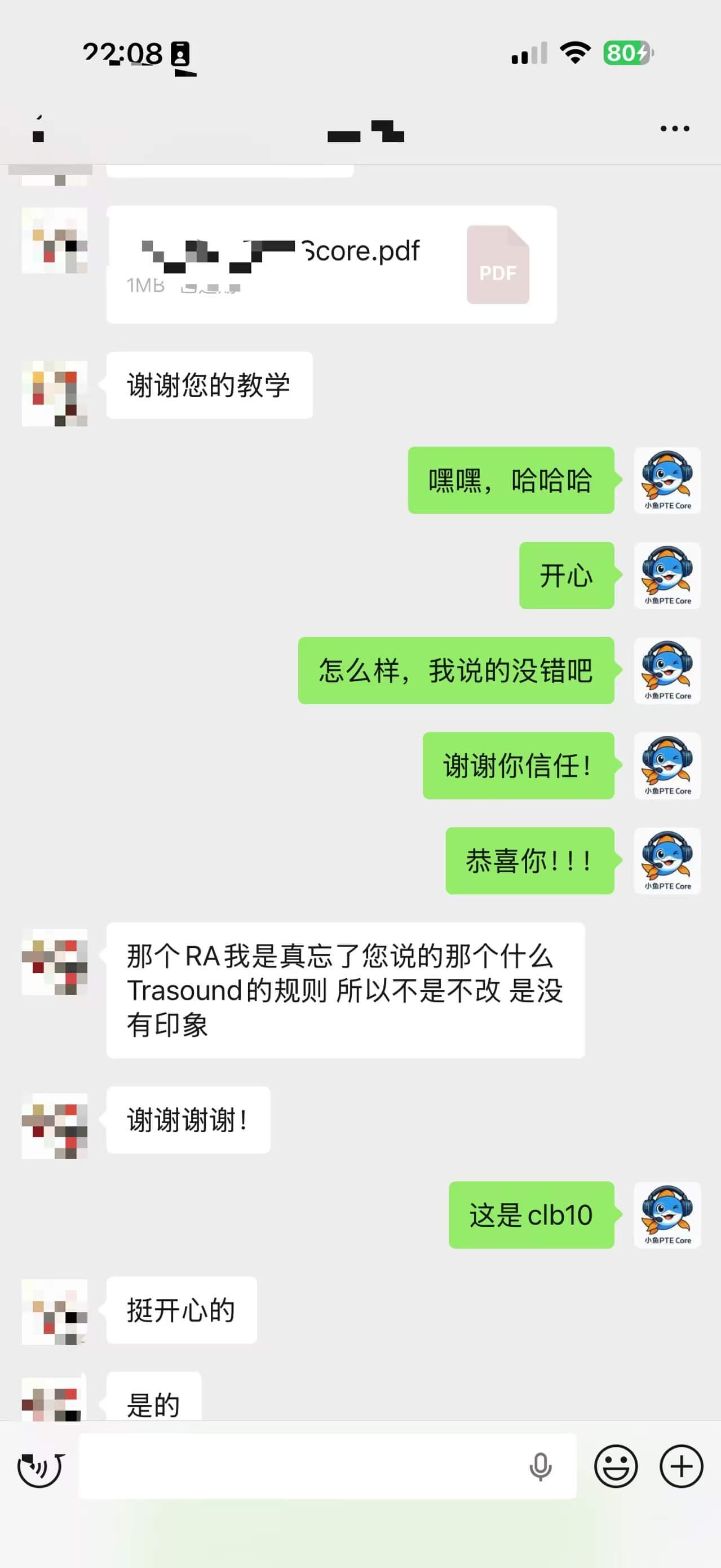The width and height of the screenshot is (721, 1568).
Task: Open the emoji sticker panel
Action: [x=616, y=1467]
